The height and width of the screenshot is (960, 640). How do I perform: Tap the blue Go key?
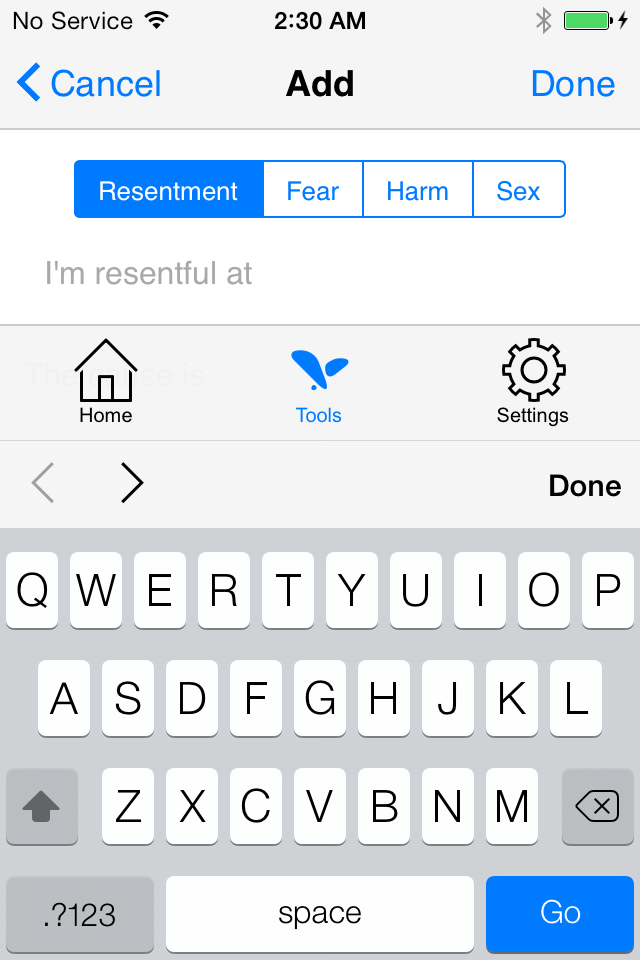[559, 912]
